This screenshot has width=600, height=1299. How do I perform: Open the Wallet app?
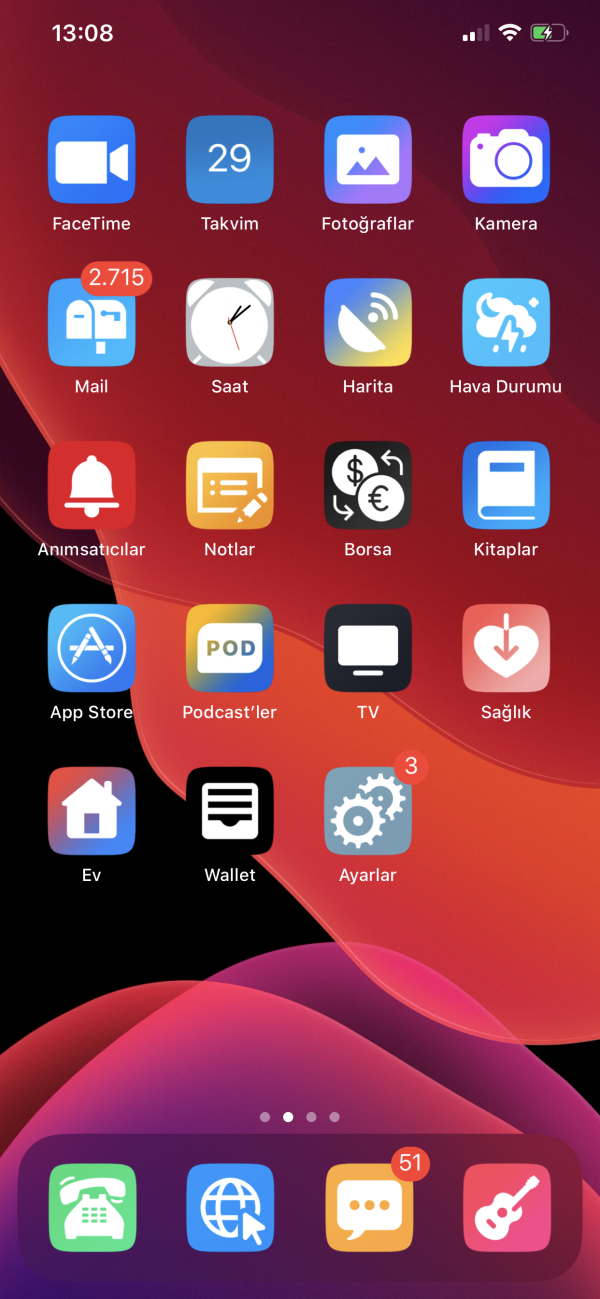(x=230, y=811)
